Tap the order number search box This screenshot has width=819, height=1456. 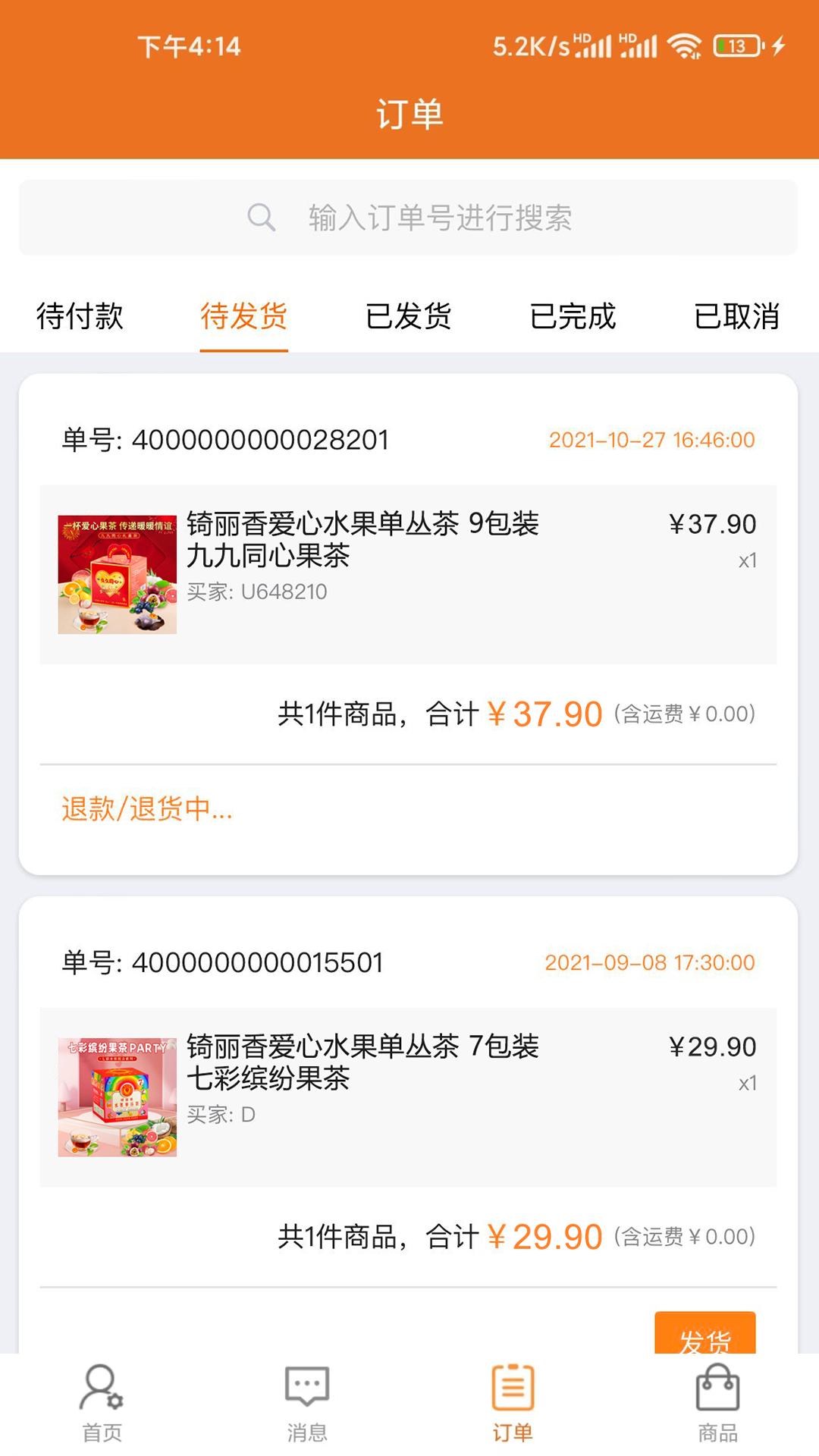408,218
